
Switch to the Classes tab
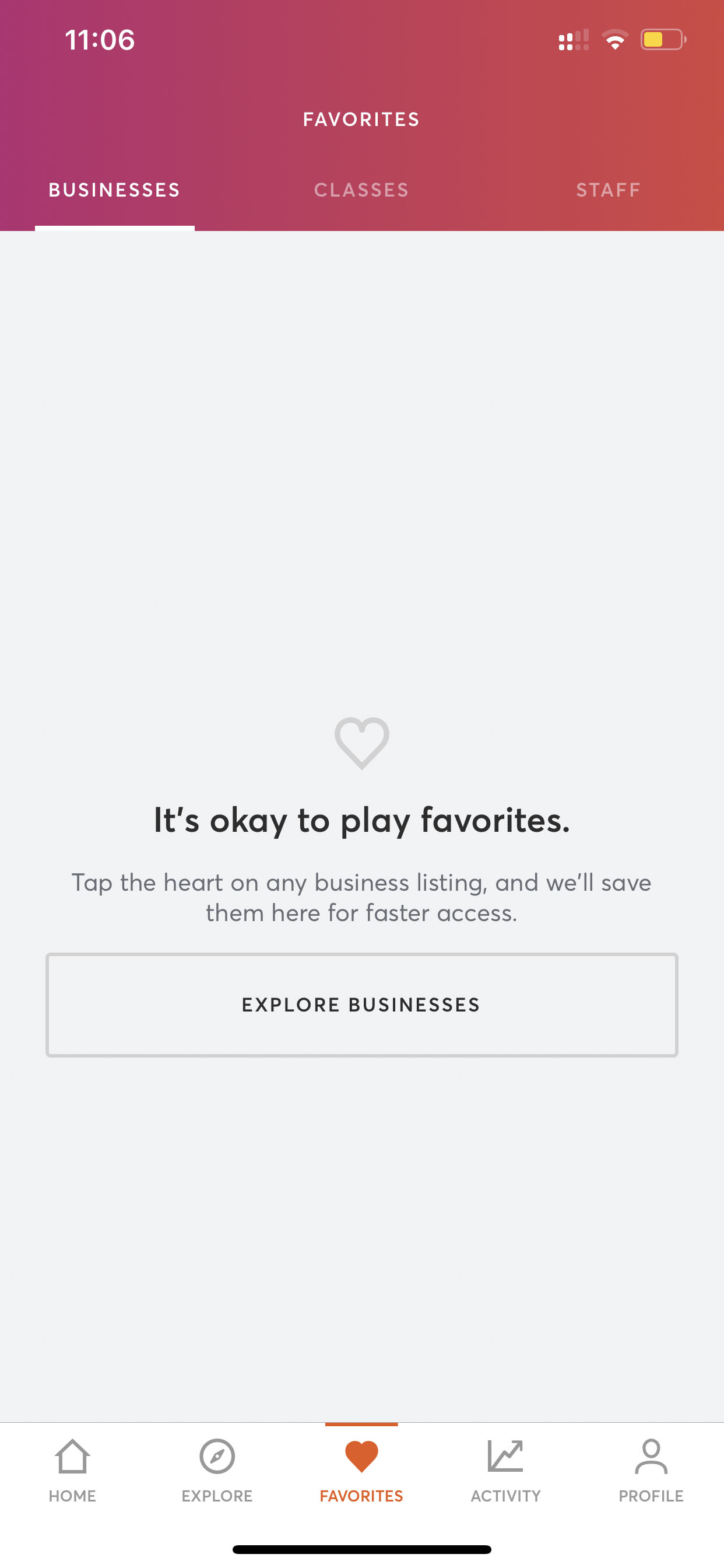coord(361,190)
